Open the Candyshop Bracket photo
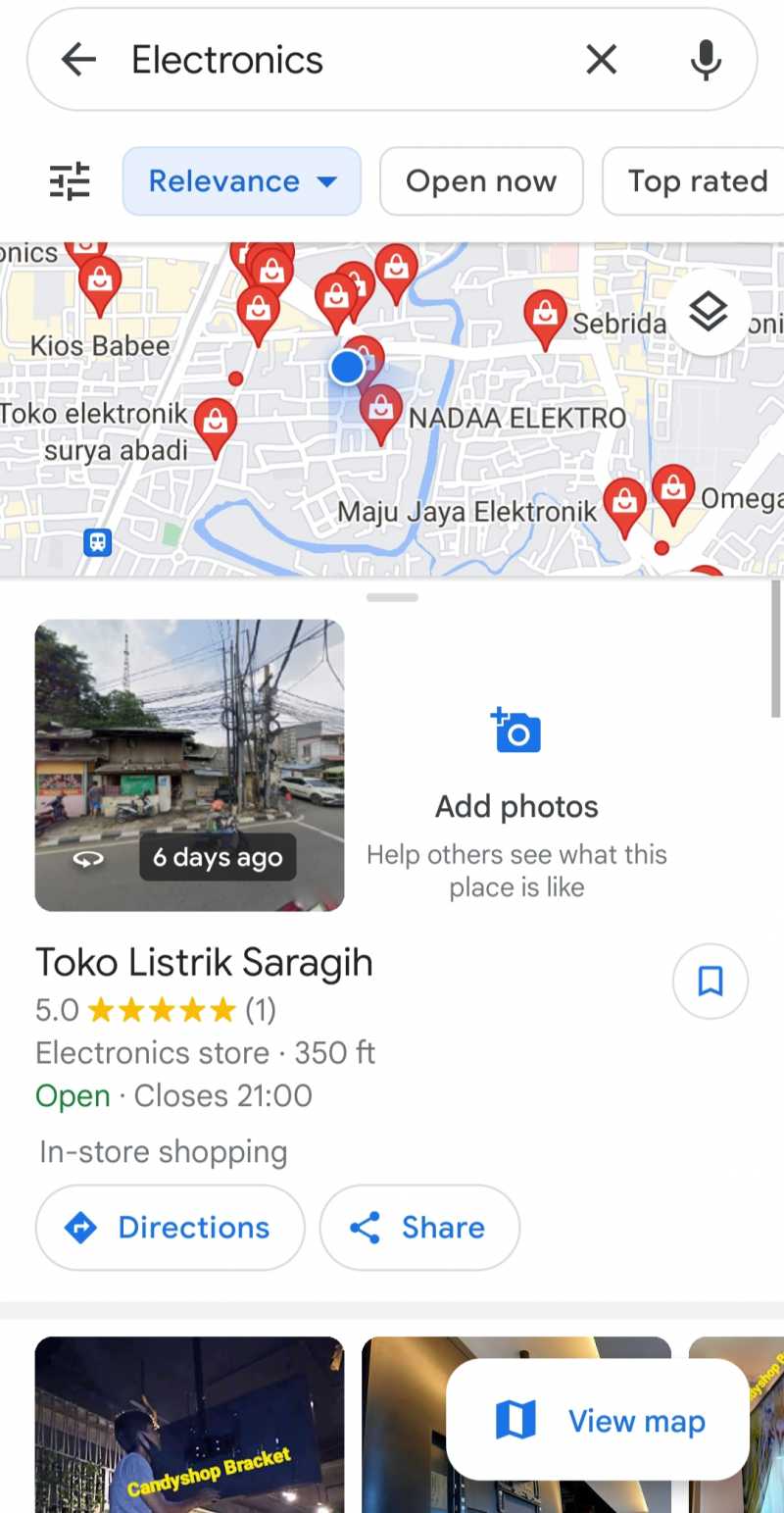 189,1425
